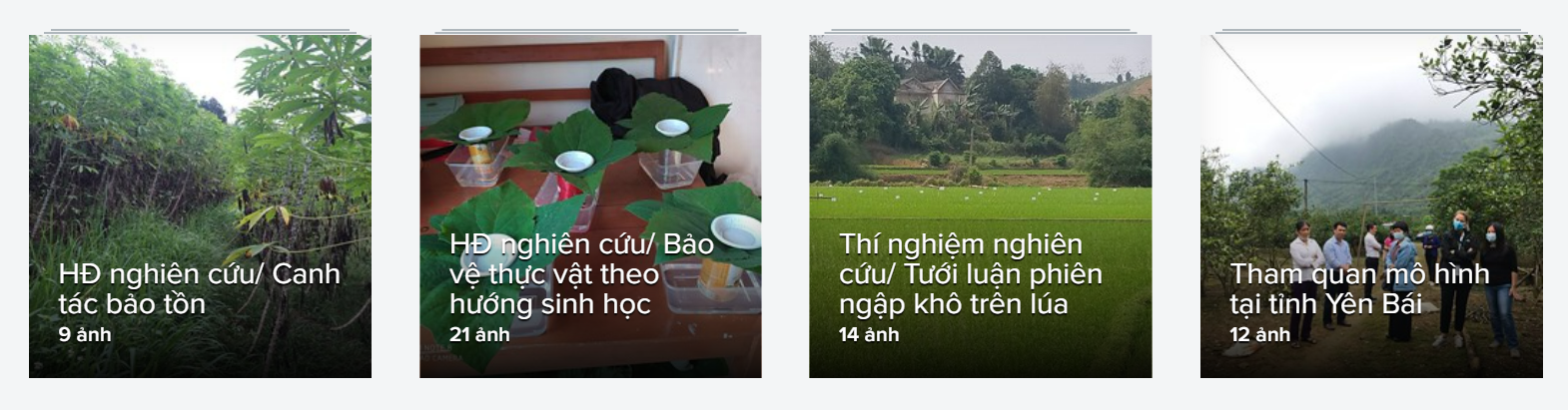View the Tưới luân phiên ngập khô album
The width and height of the screenshot is (1568, 410).
tap(980, 206)
